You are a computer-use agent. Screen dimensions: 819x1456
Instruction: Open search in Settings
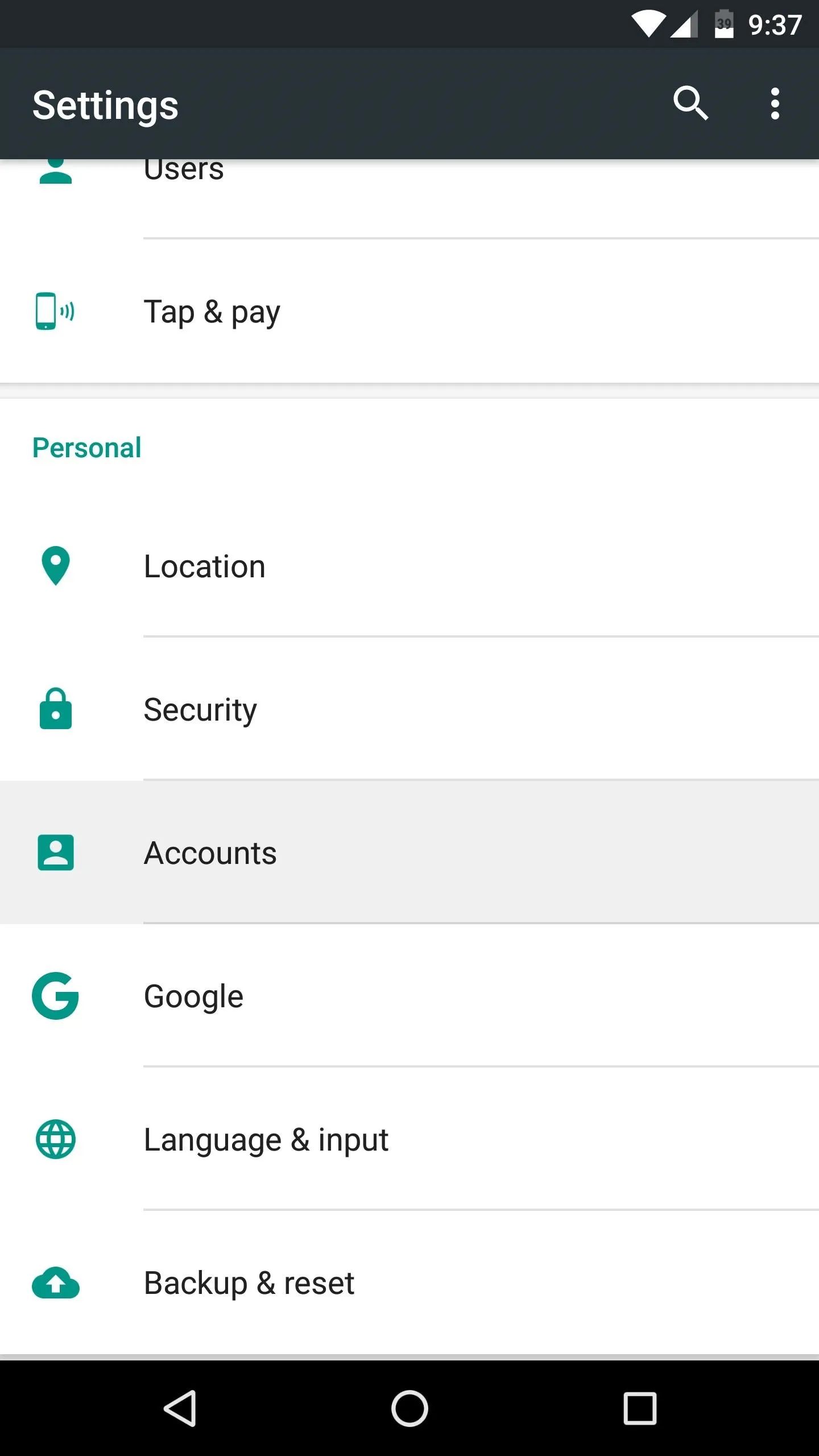(690, 104)
